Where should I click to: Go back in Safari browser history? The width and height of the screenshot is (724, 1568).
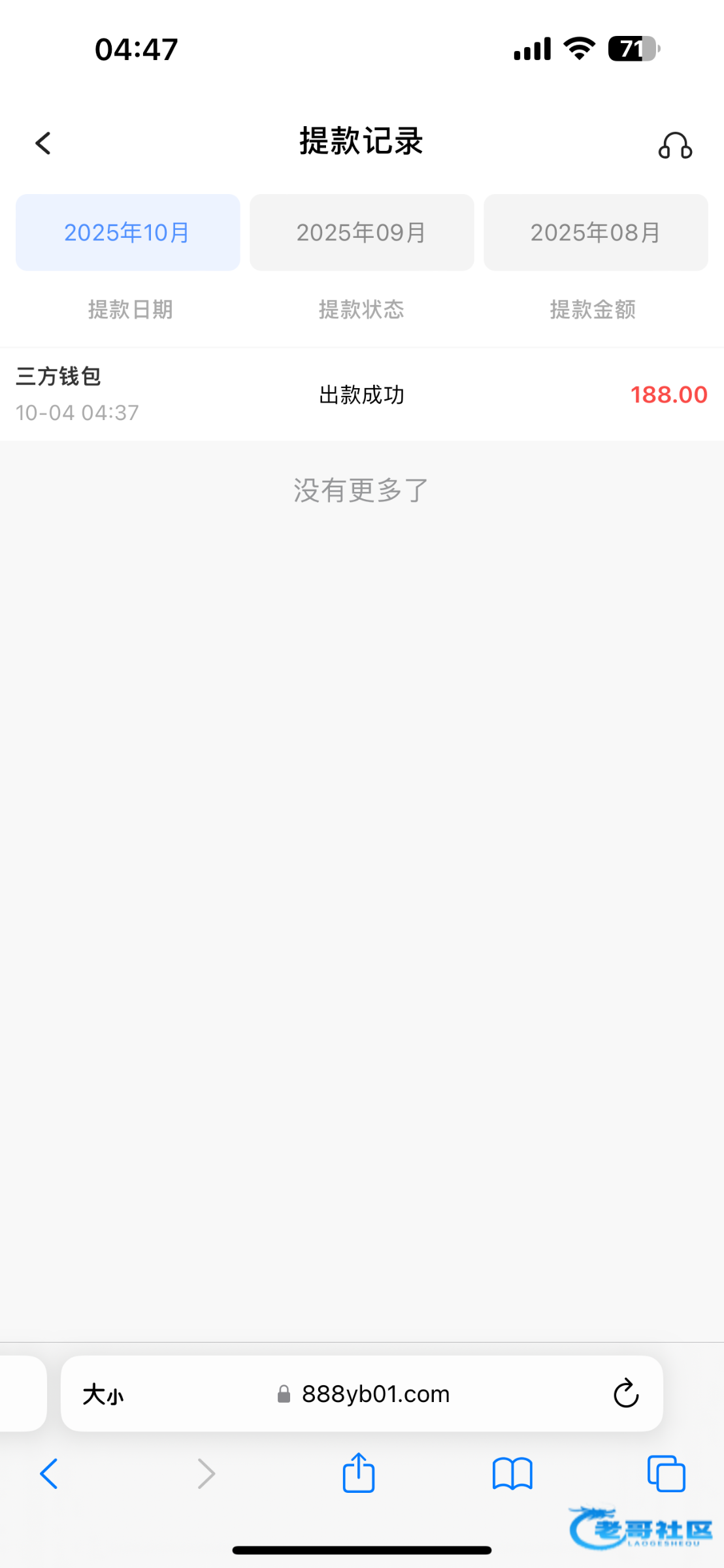(x=49, y=1474)
